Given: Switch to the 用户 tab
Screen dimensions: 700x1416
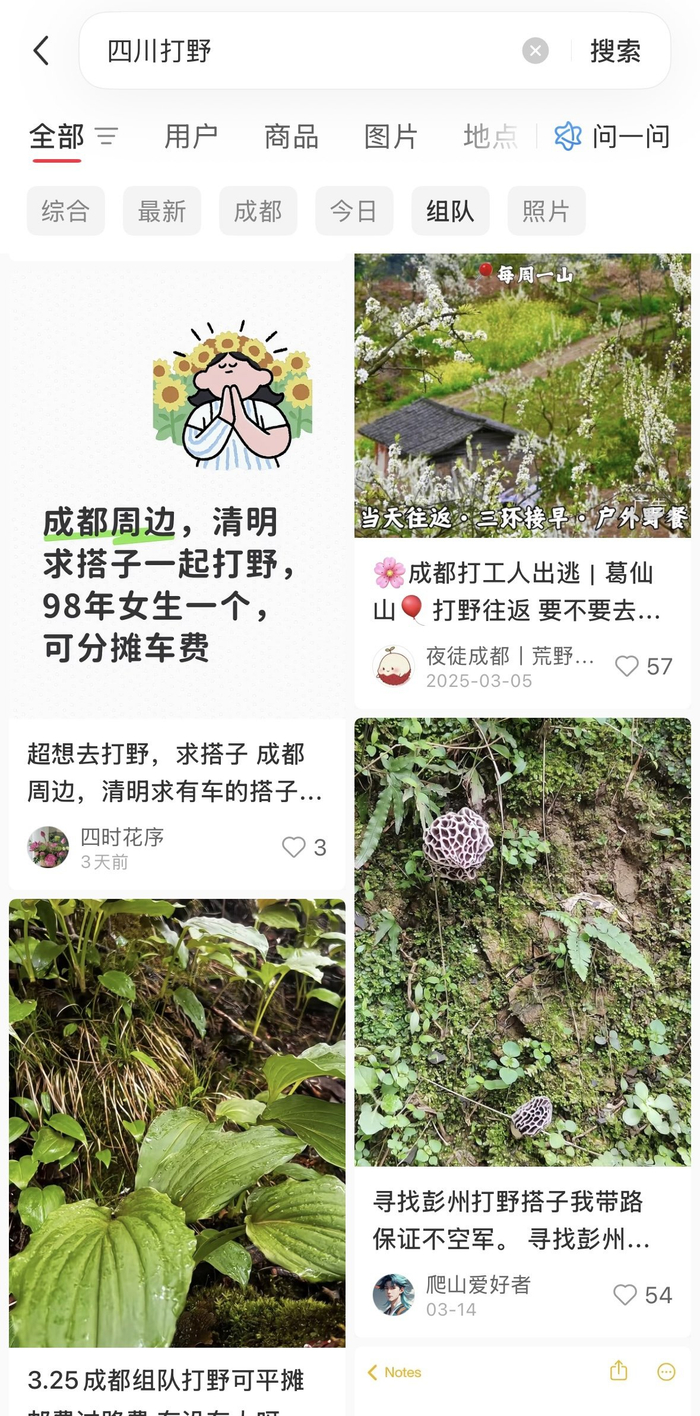Looking at the screenshot, I should point(191,136).
